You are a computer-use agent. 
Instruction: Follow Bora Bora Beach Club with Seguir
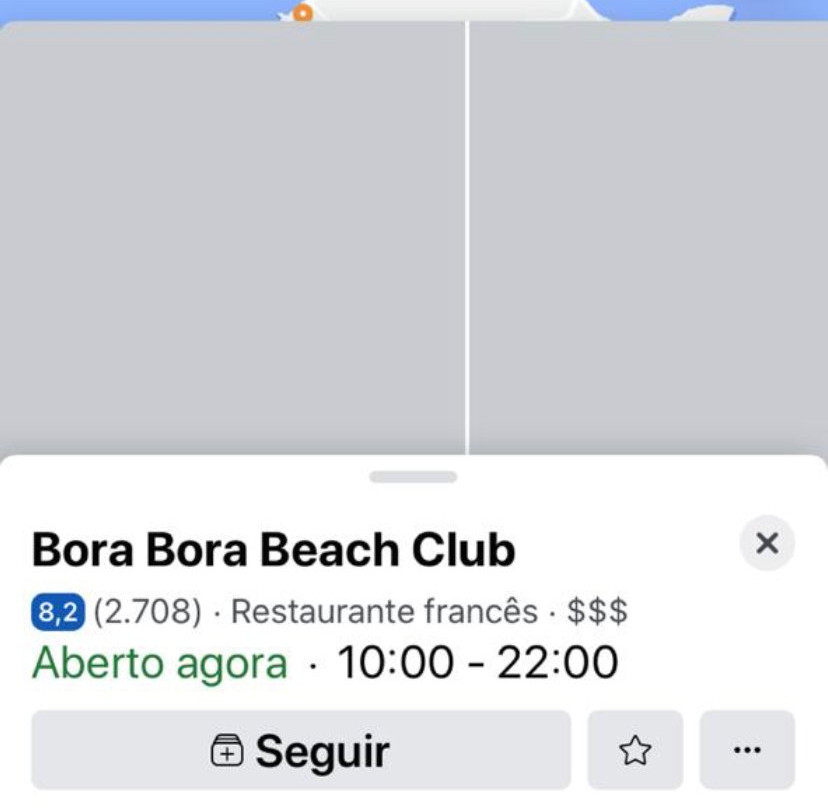tap(300, 750)
